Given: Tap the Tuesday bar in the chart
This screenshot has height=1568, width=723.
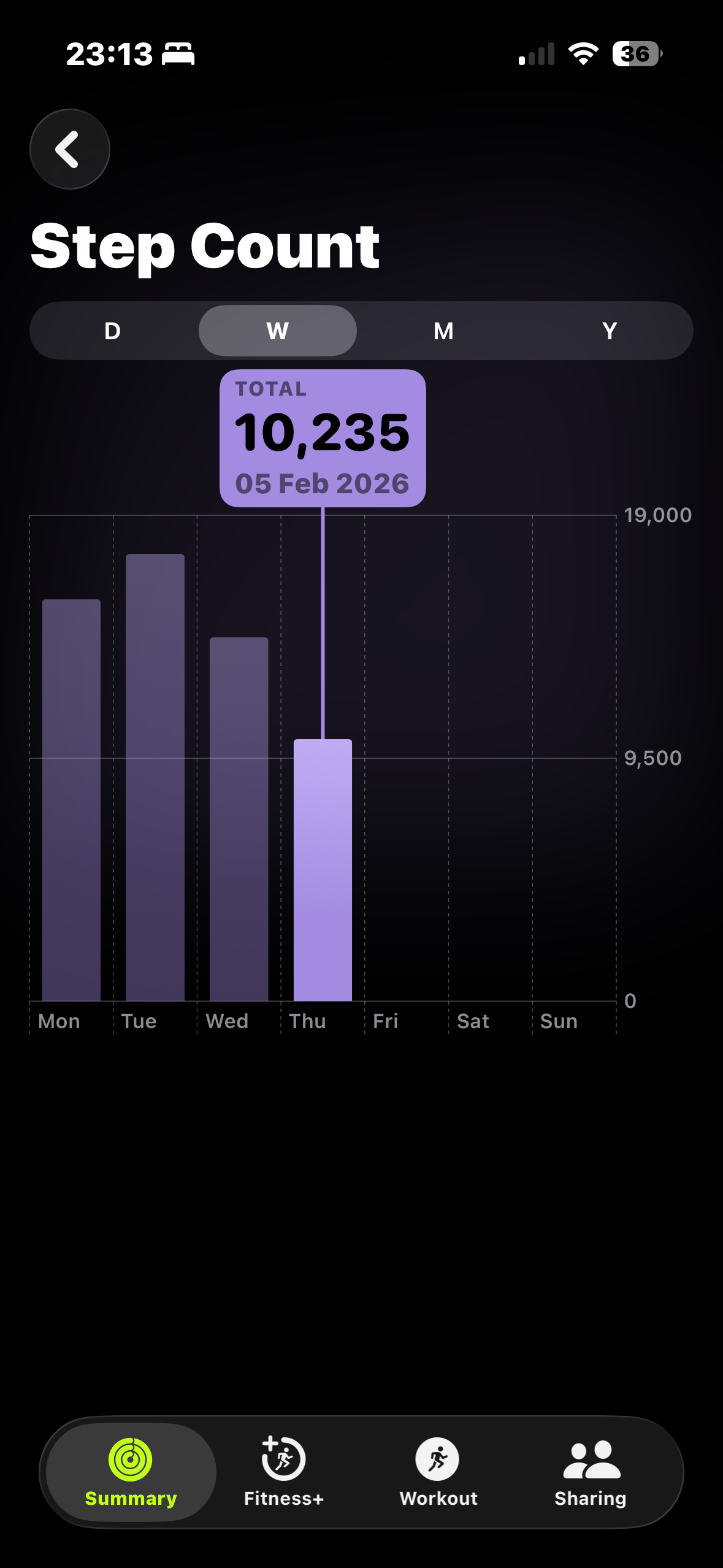Looking at the screenshot, I should (155, 777).
